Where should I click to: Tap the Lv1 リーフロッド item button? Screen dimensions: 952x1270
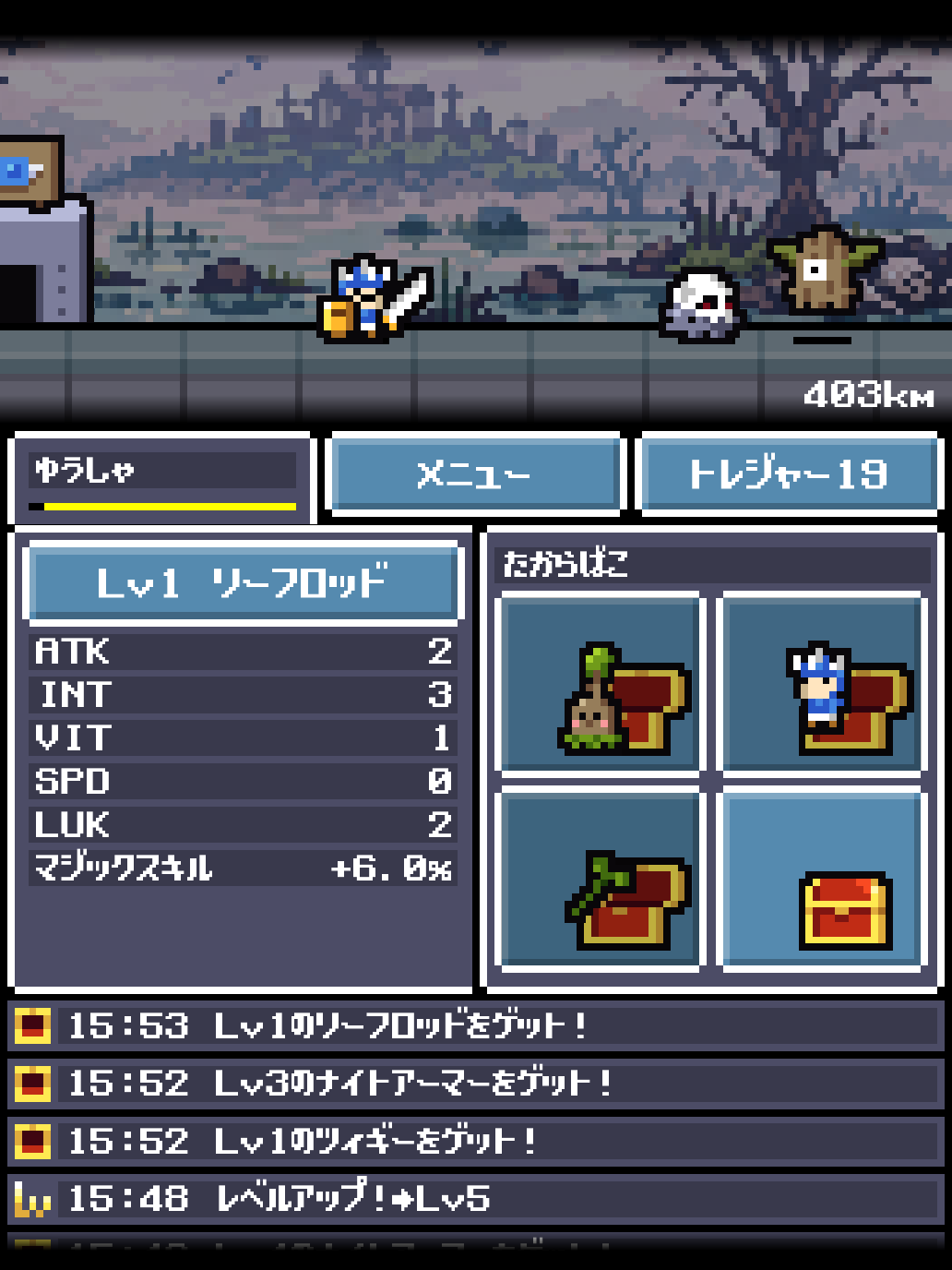click(244, 583)
